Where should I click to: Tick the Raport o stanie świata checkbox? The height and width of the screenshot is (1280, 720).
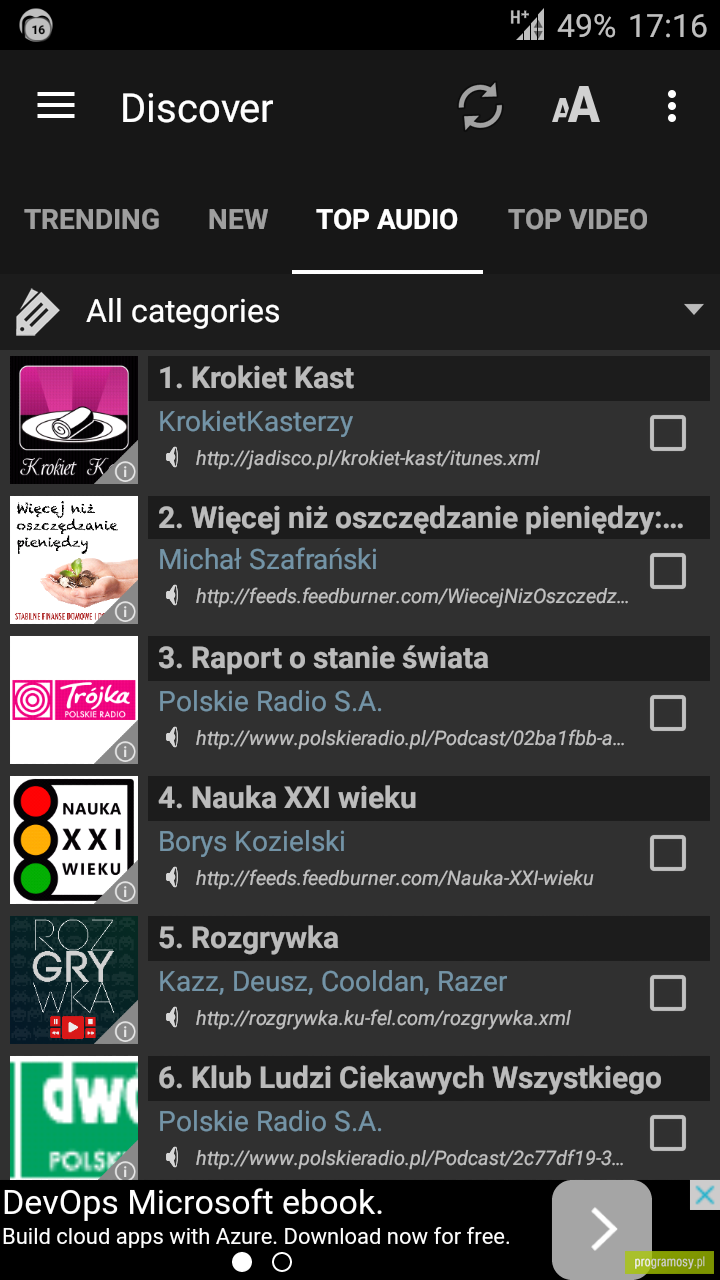click(668, 714)
